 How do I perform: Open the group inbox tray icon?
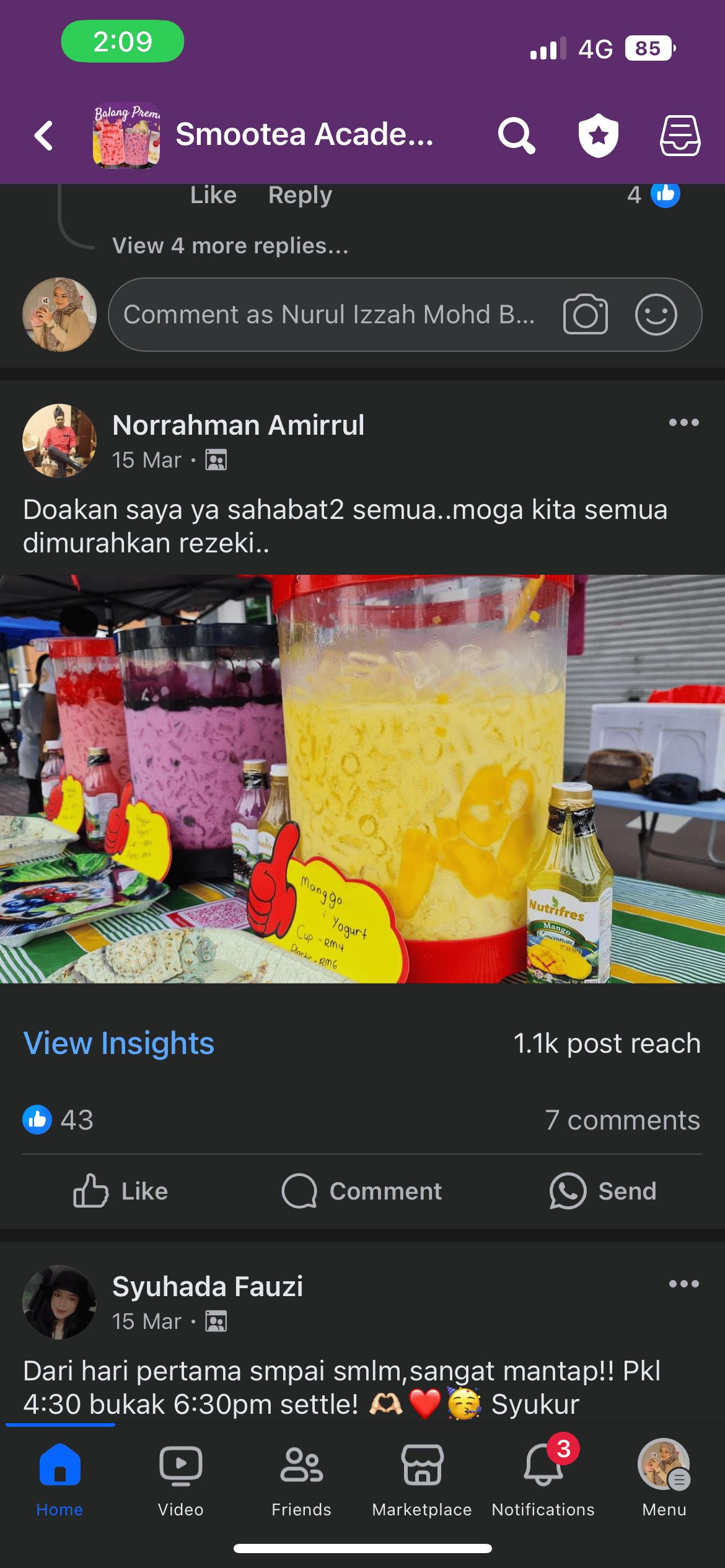coord(680,136)
